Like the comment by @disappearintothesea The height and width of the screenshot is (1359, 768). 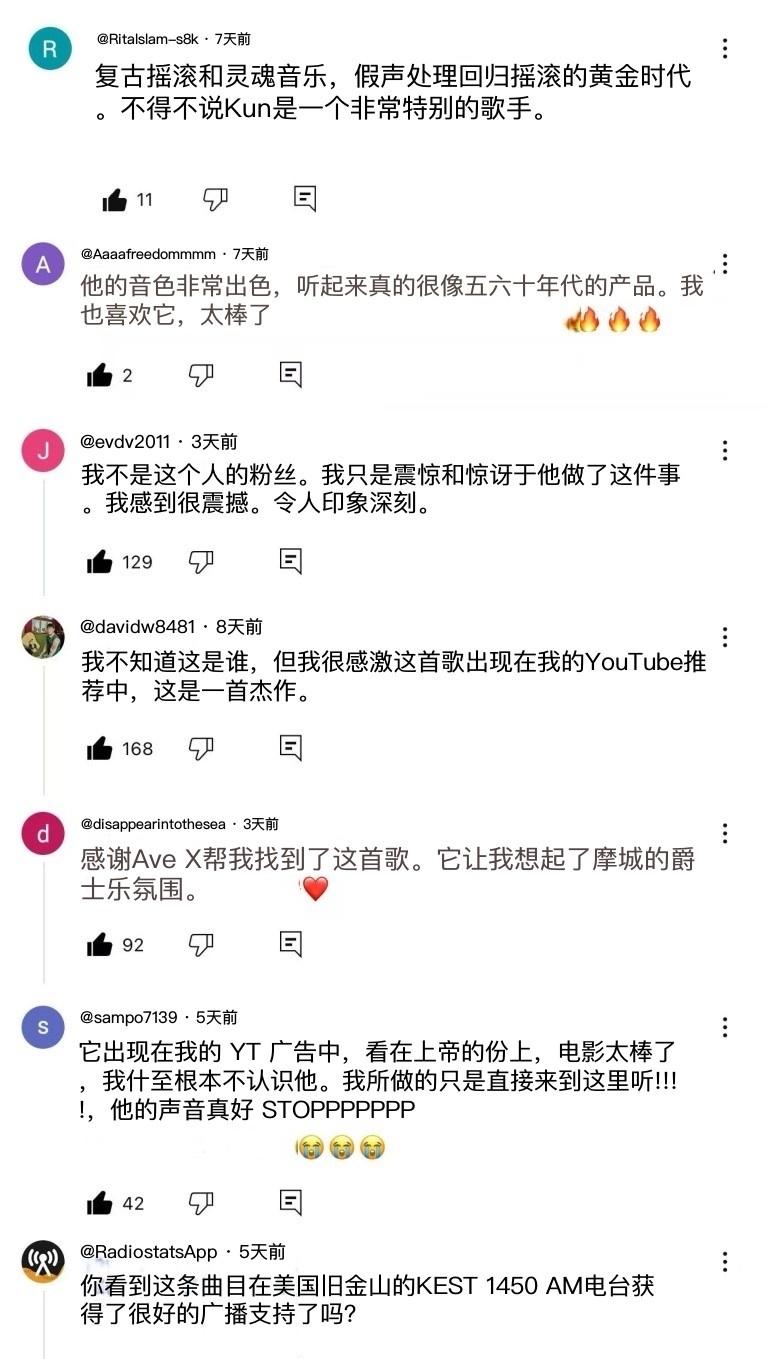(100, 944)
